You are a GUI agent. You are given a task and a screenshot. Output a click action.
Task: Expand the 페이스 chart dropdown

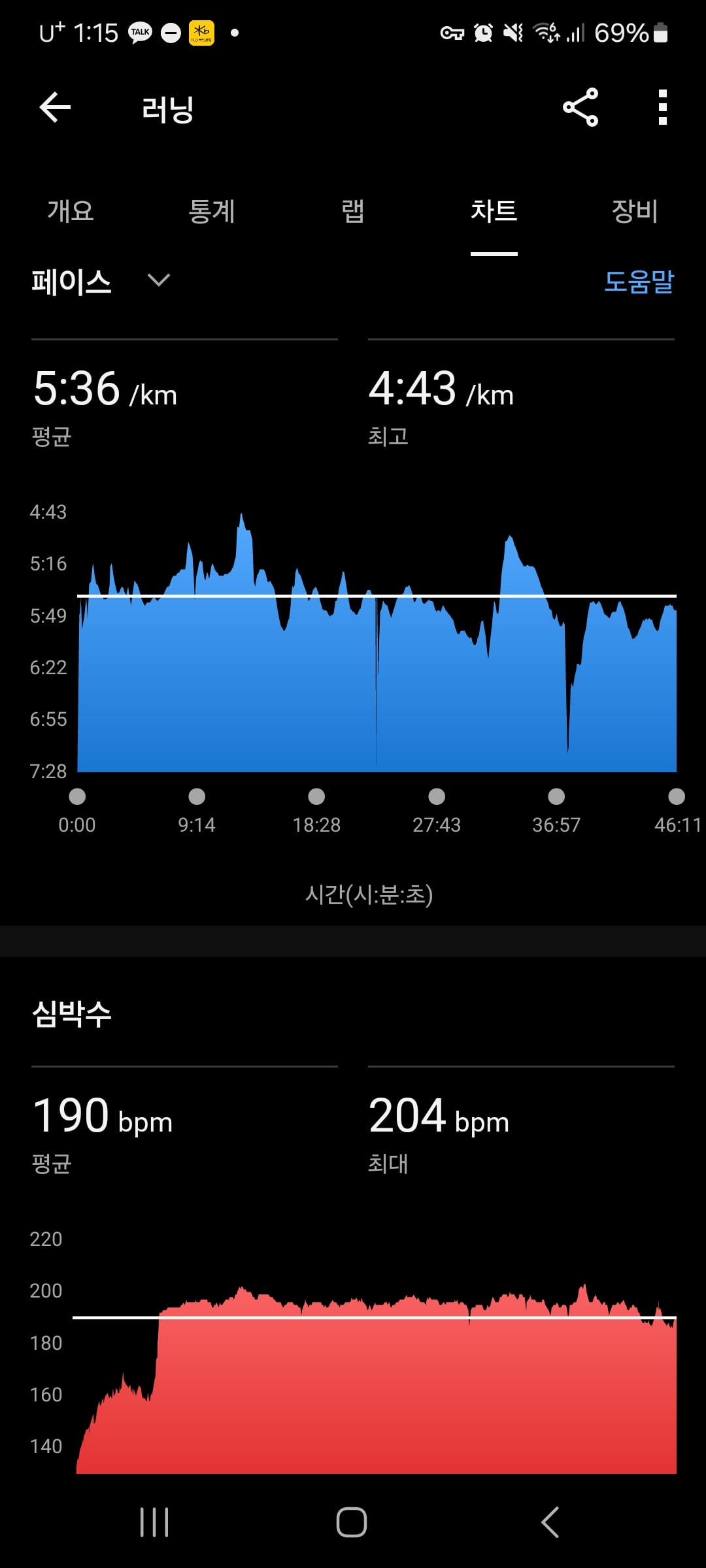pos(101,282)
